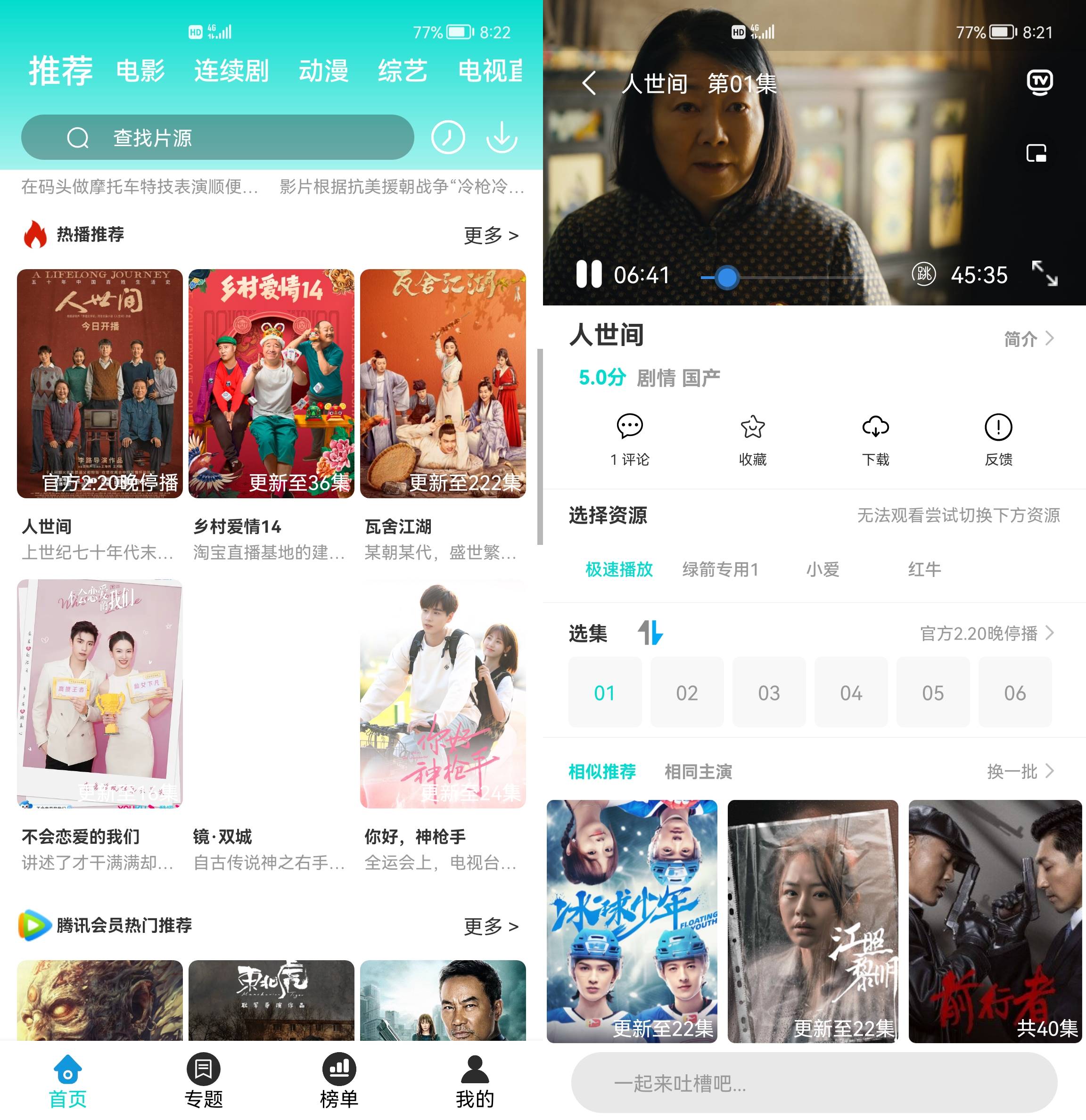Open watch history clock icon

pos(447,137)
